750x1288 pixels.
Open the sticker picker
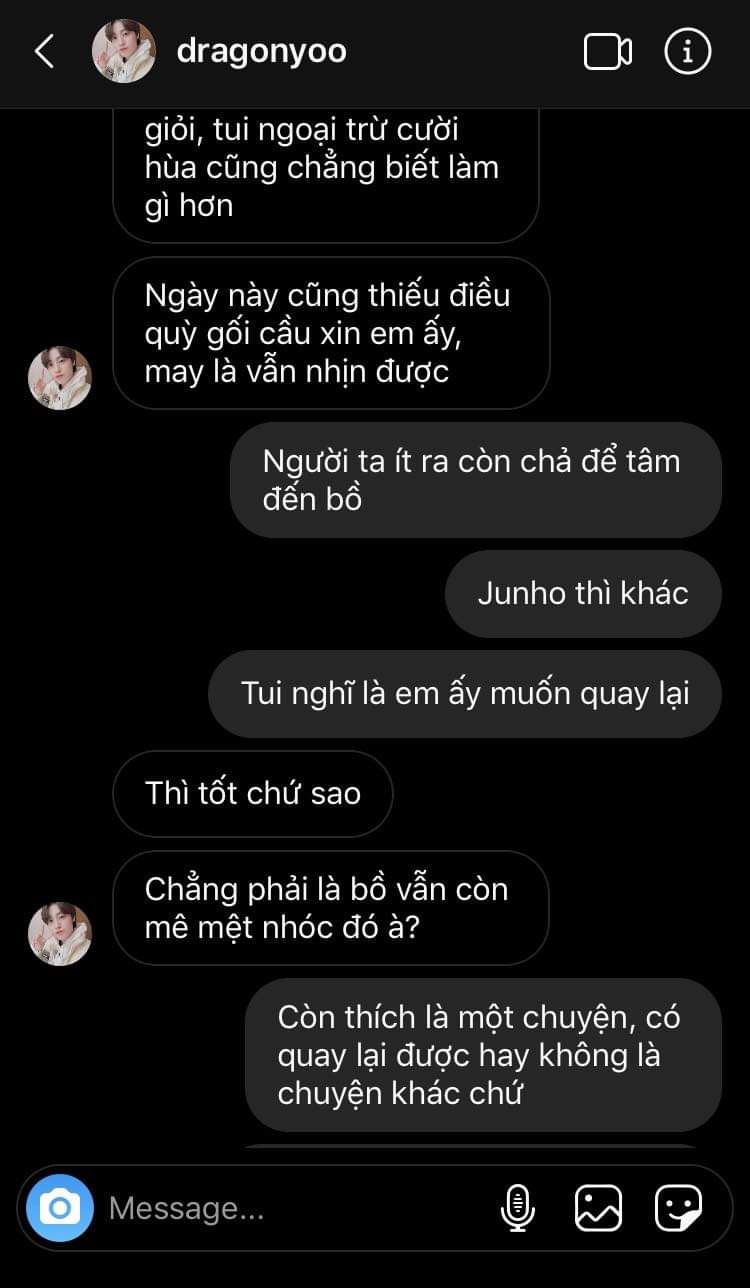click(678, 1208)
